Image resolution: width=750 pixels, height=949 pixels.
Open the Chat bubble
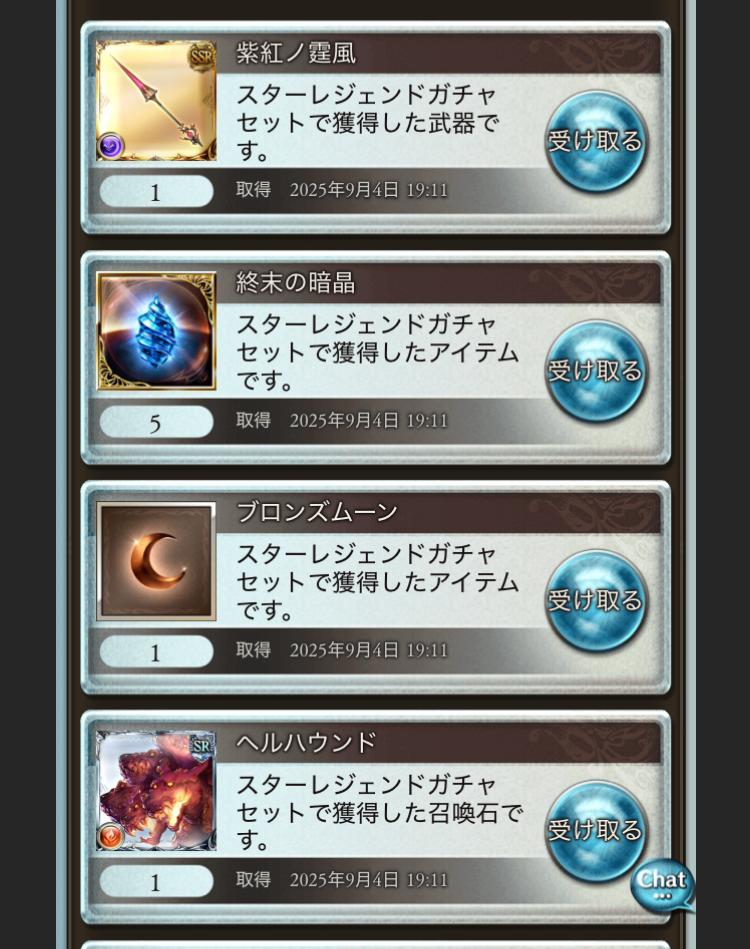[x=662, y=885]
